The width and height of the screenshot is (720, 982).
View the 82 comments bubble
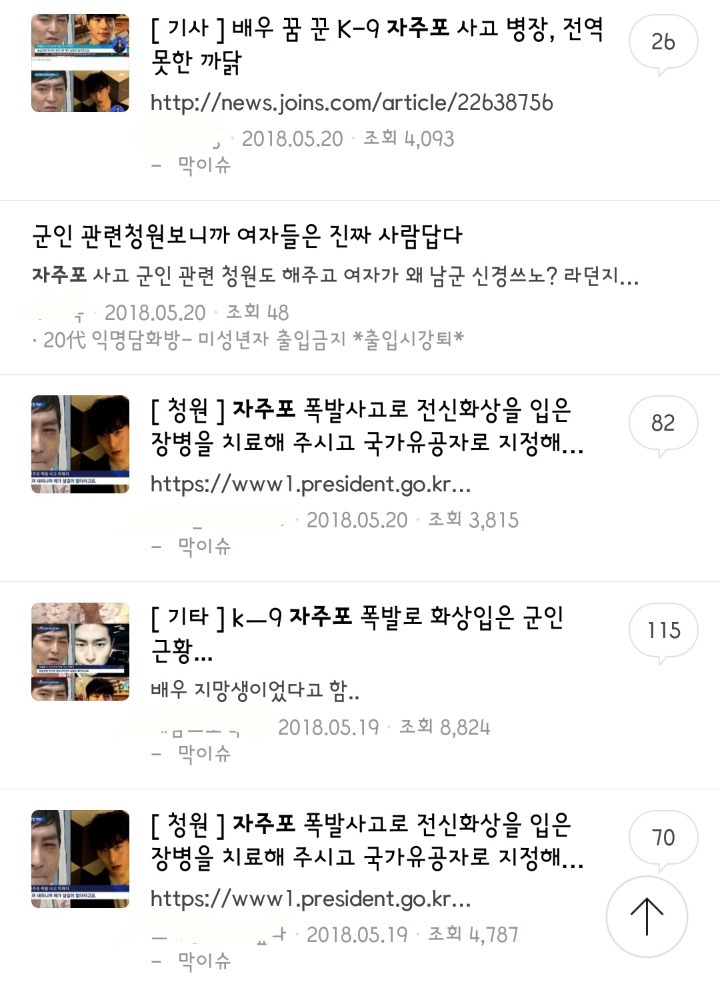click(x=663, y=424)
